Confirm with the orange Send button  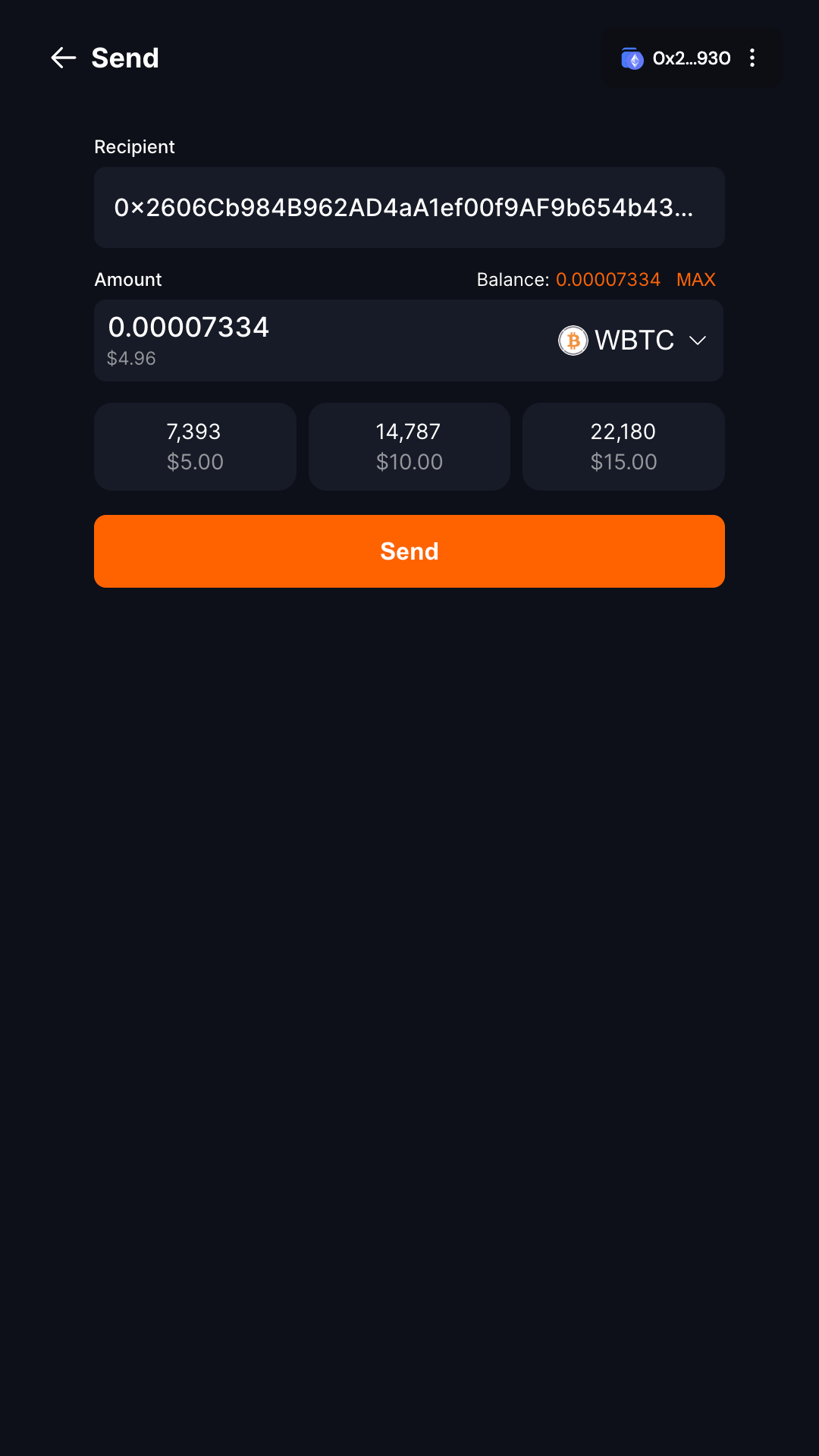coord(409,551)
